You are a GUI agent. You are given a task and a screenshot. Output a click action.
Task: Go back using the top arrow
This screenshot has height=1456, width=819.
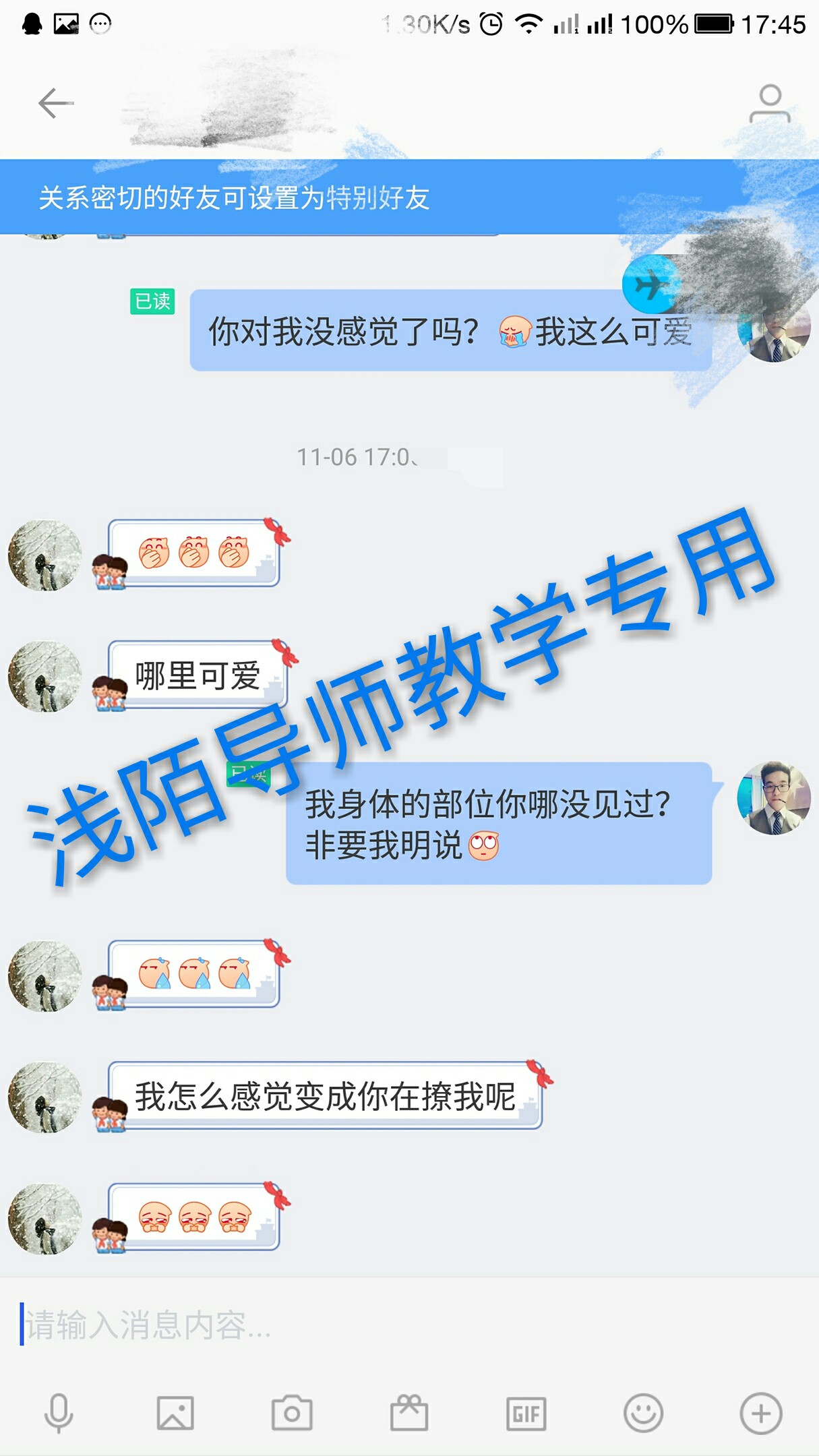coord(55,103)
